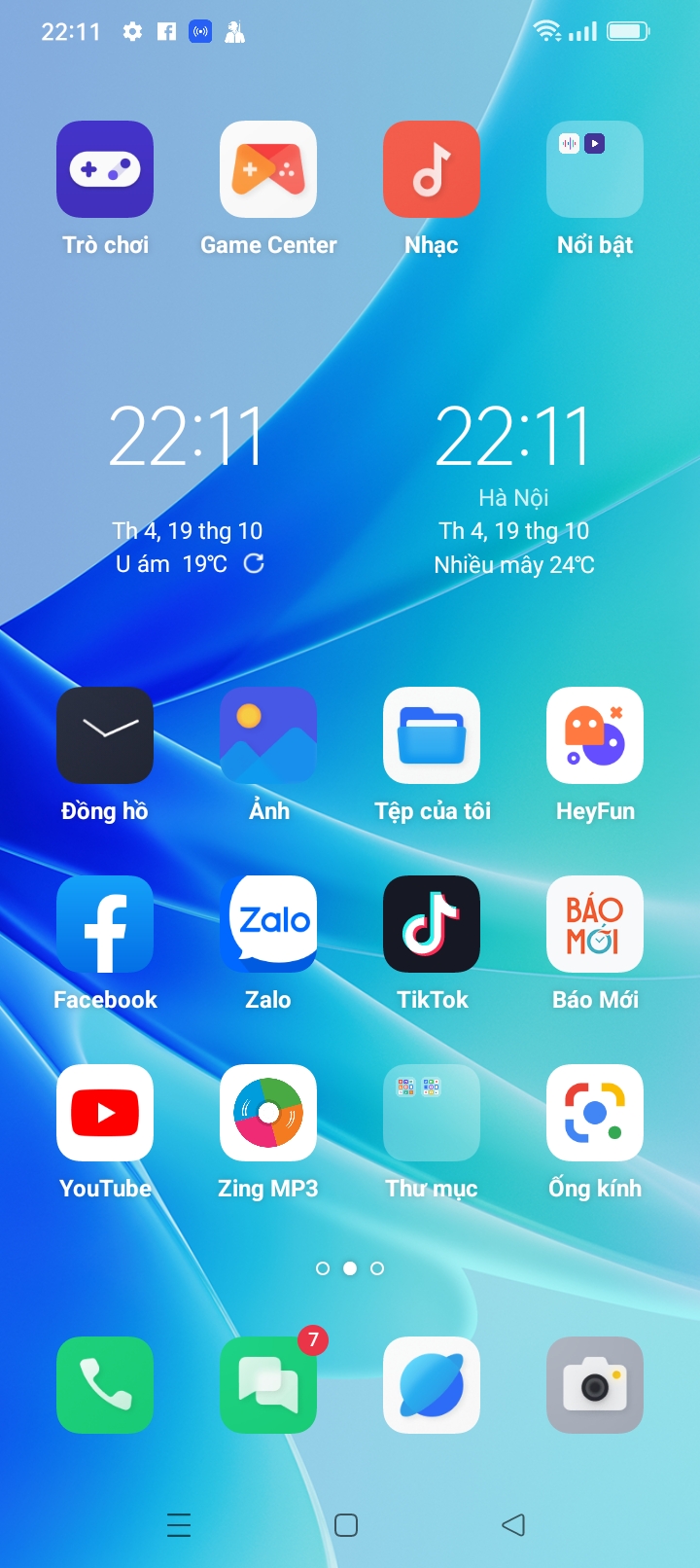Refresh the U ám weather widget
The image size is (700, 1568).
[x=254, y=564]
